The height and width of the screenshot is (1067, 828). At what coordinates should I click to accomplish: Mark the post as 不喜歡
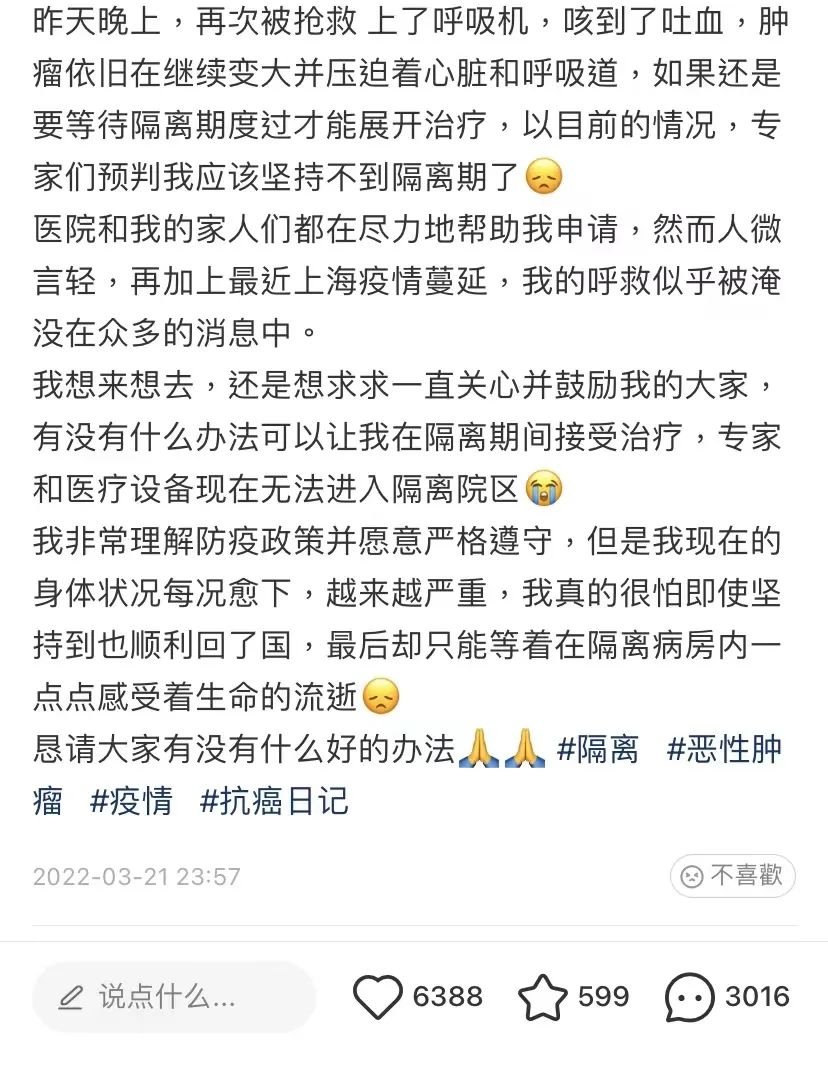click(x=732, y=876)
